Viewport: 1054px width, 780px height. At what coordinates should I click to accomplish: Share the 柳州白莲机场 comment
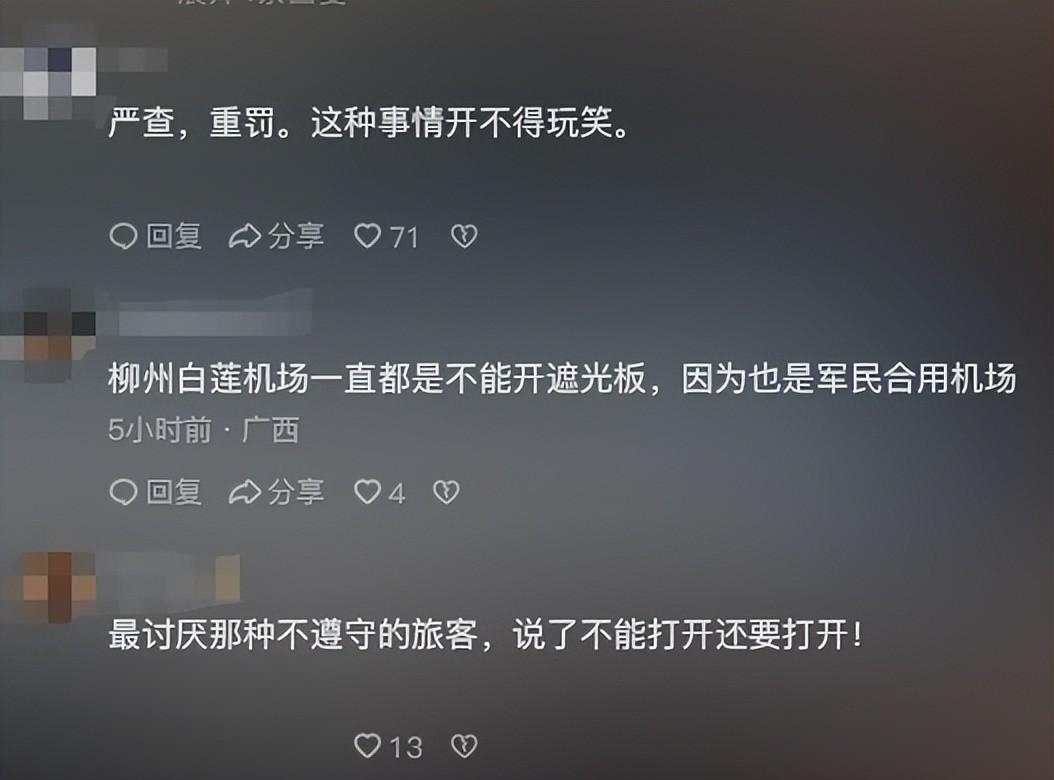(277, 492)
